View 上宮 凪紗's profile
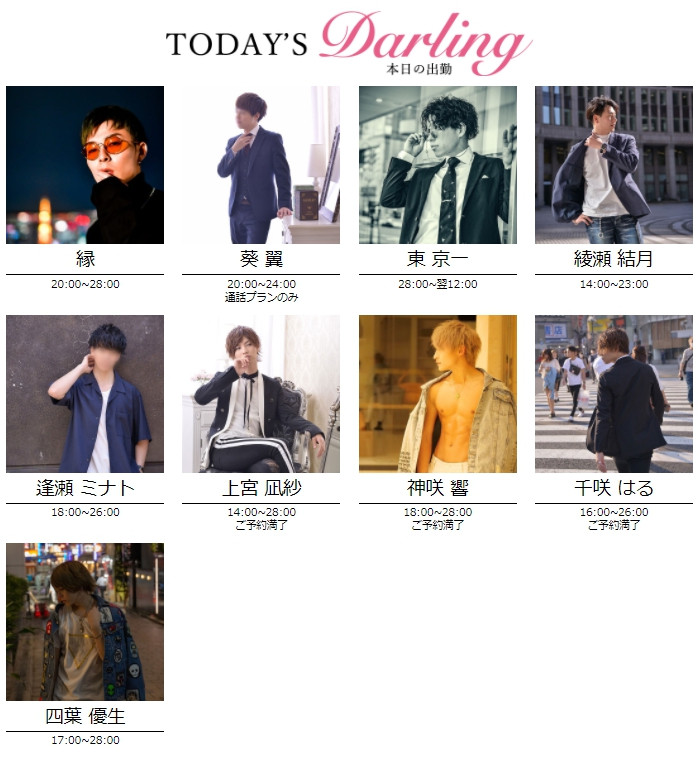The image size is (699, 758). (x=261, y=394)
